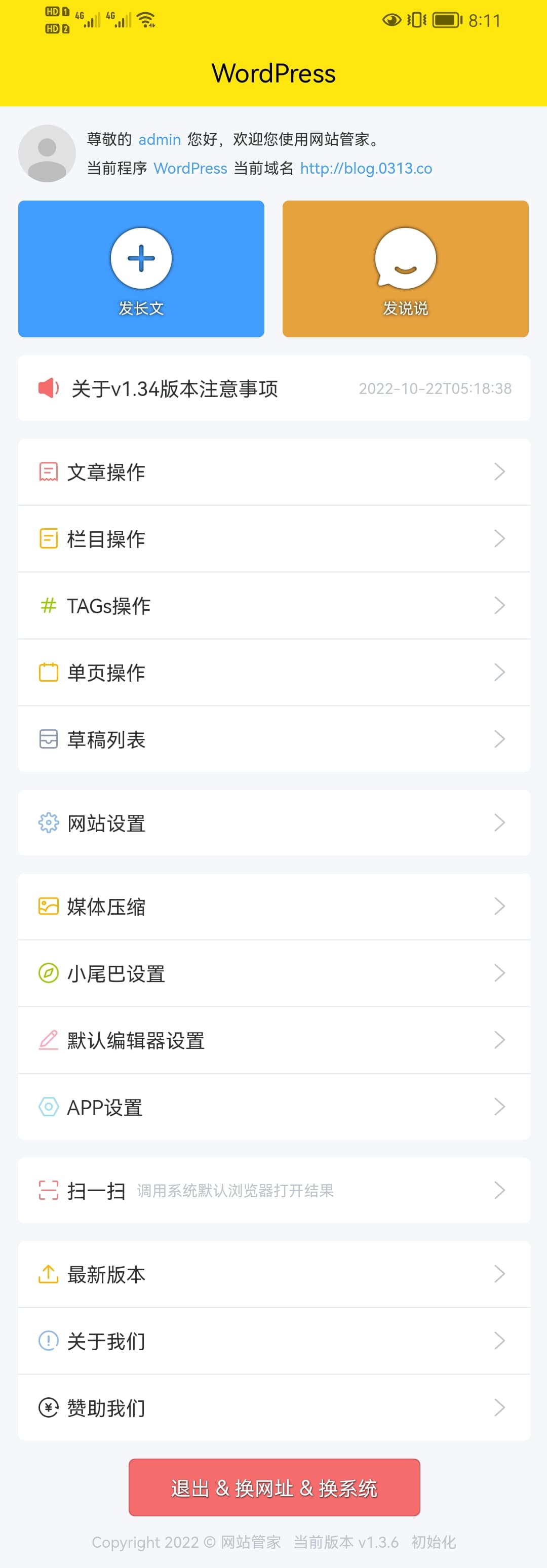Open the blog.0313.co domain link

[366, 169]
